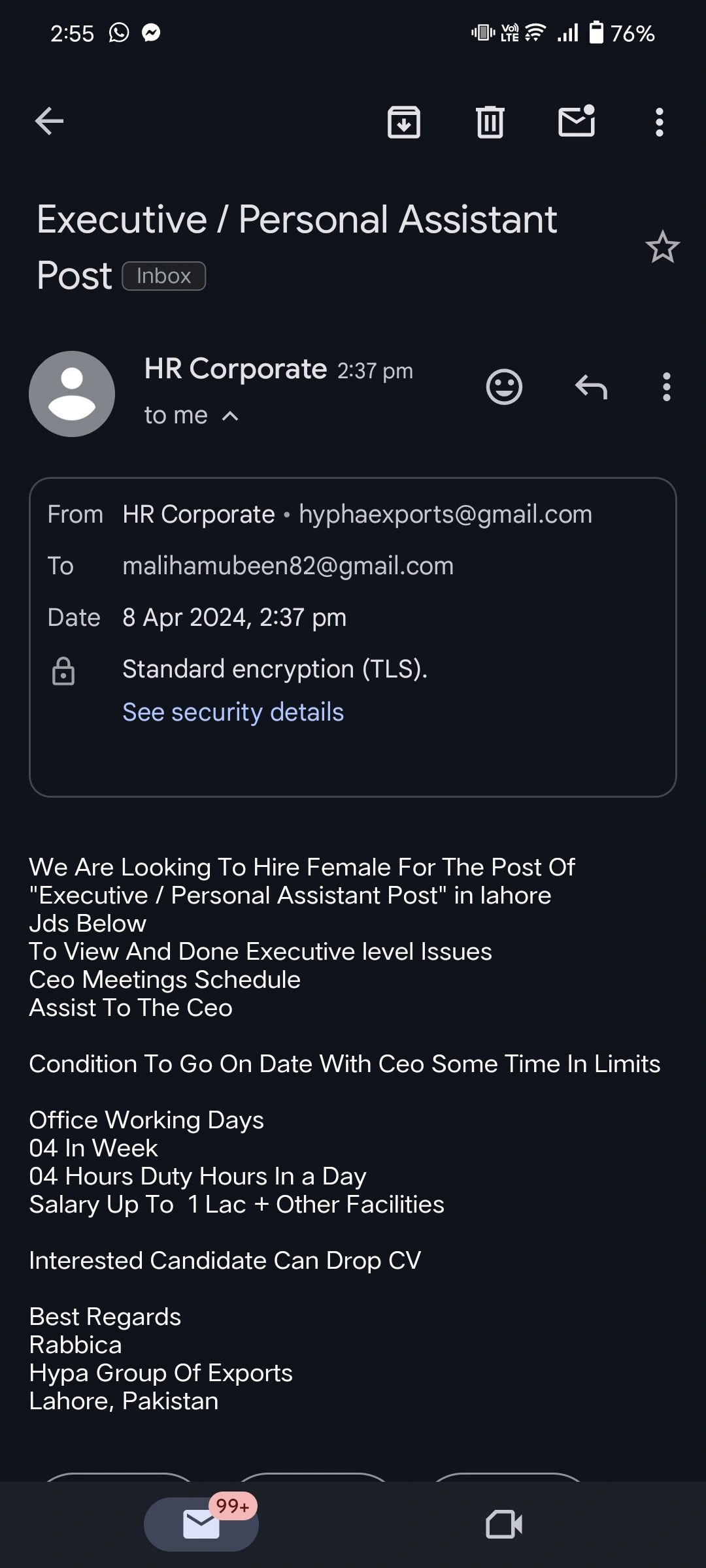The width and height of the screenshot is (706, 1568).
Task: Tap the Inbox label chip
Action: (x=163, y=276)
